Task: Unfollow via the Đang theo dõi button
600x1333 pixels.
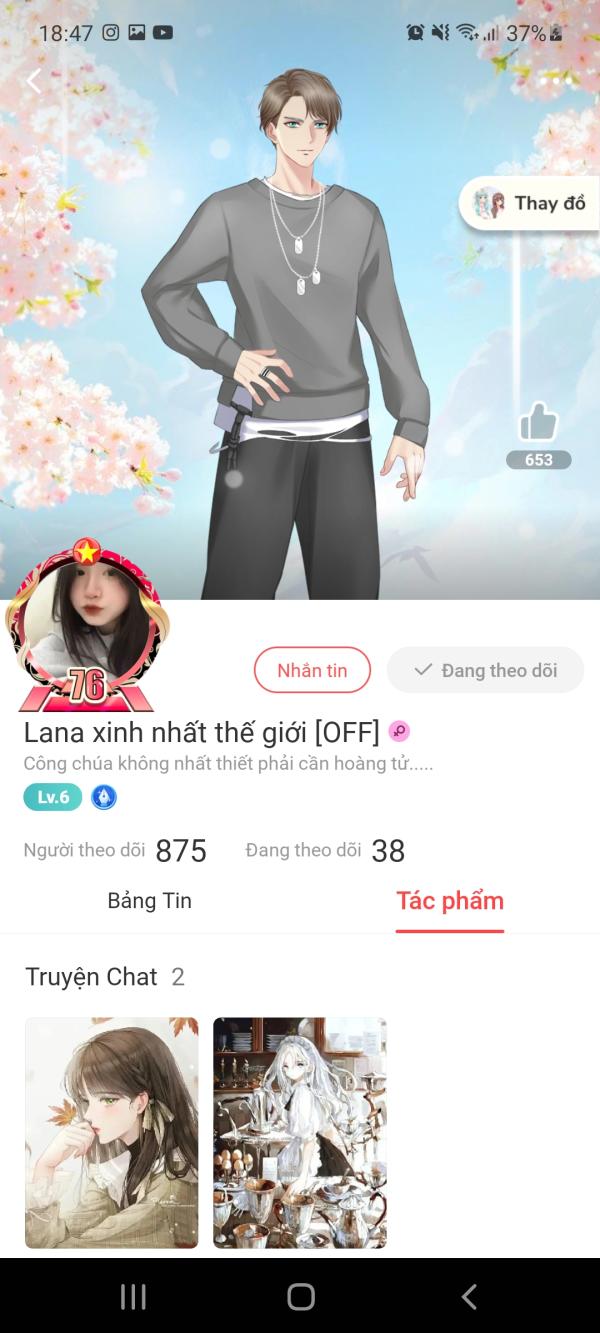Action: [x=485, y=670]
